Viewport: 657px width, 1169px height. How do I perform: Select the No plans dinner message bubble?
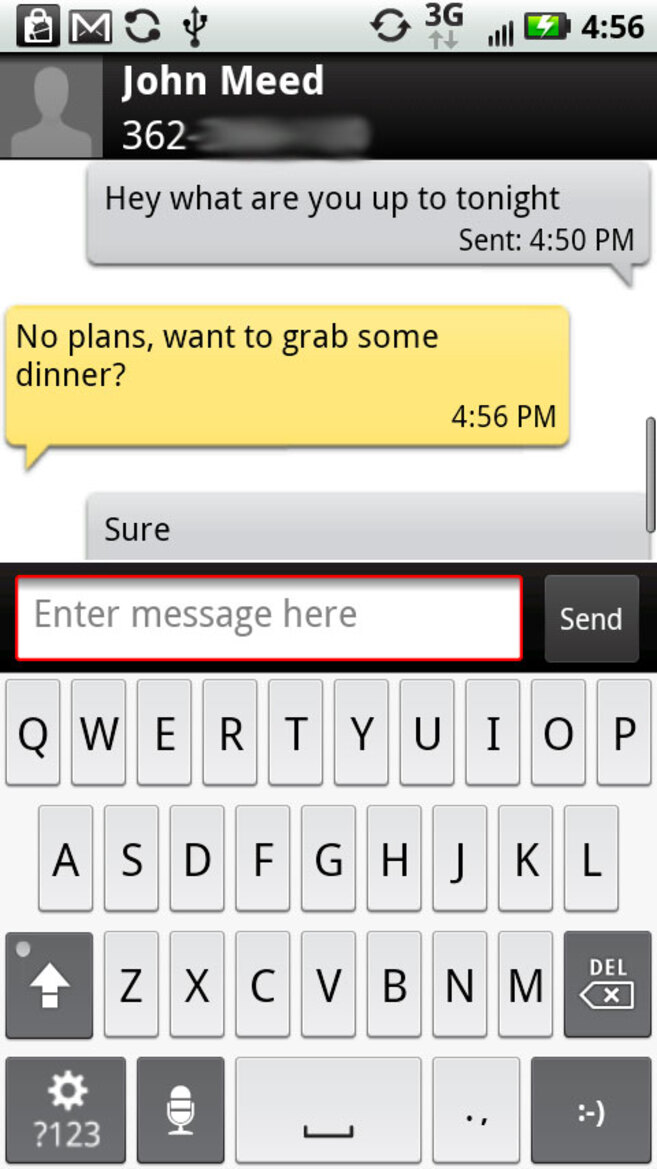287,376
